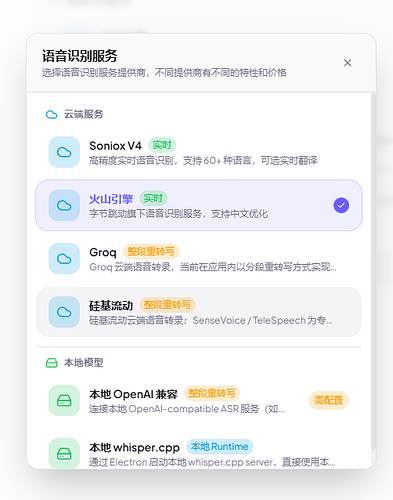Select 本地 OpenAI 兼容 option
Screen dimensions: 393x500
tap(199, 400)
